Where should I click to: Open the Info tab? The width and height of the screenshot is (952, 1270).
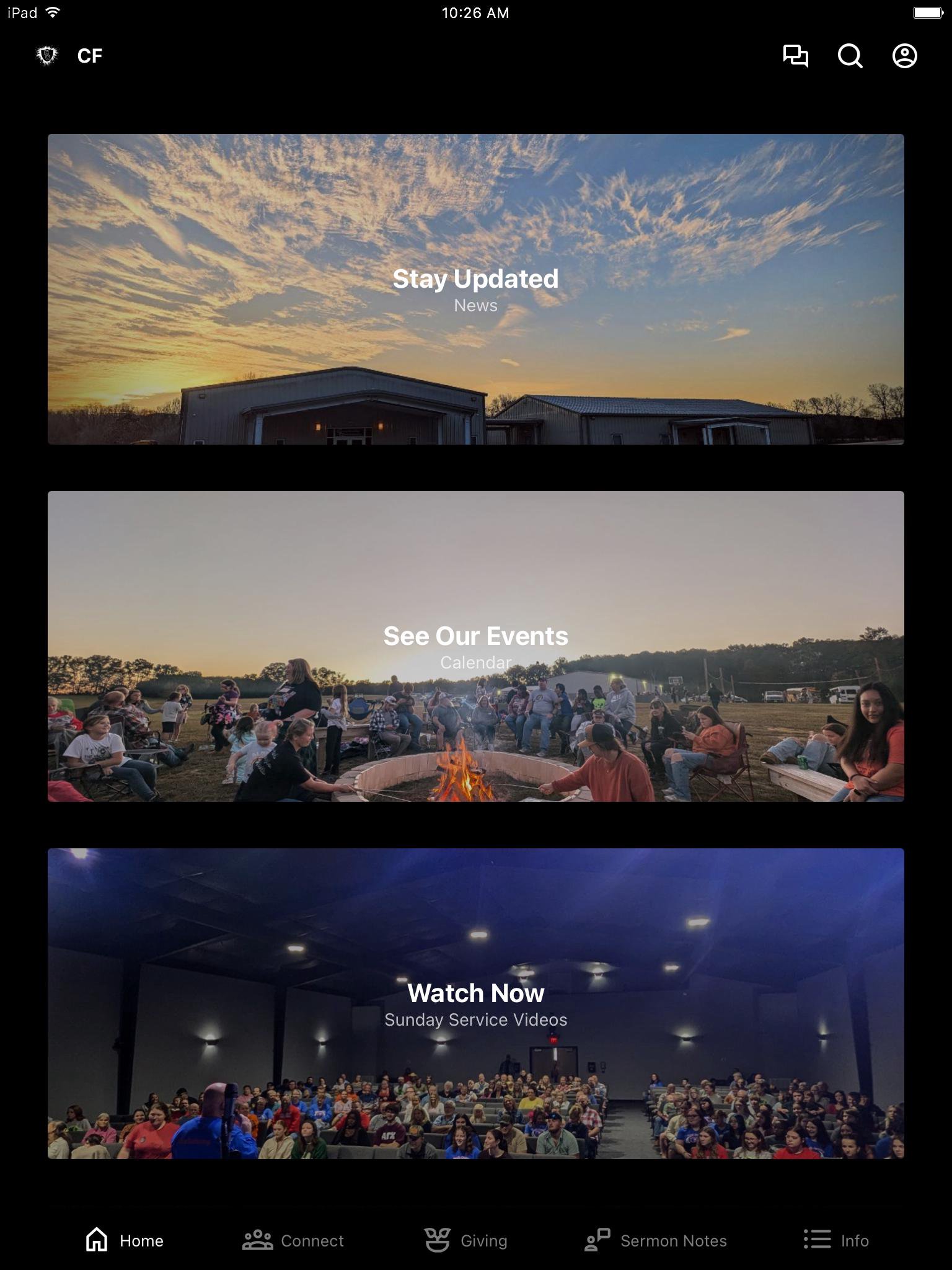tap(836, 1240)
